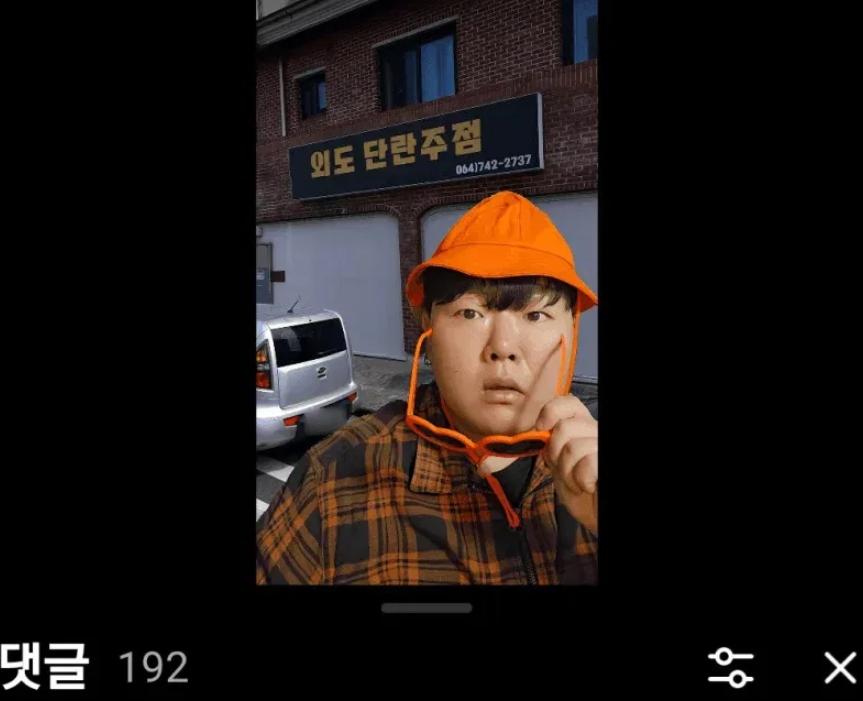Tap the video to pause playback
The height and width of the screenshot is (701, 863).
[x=427, y=292]
